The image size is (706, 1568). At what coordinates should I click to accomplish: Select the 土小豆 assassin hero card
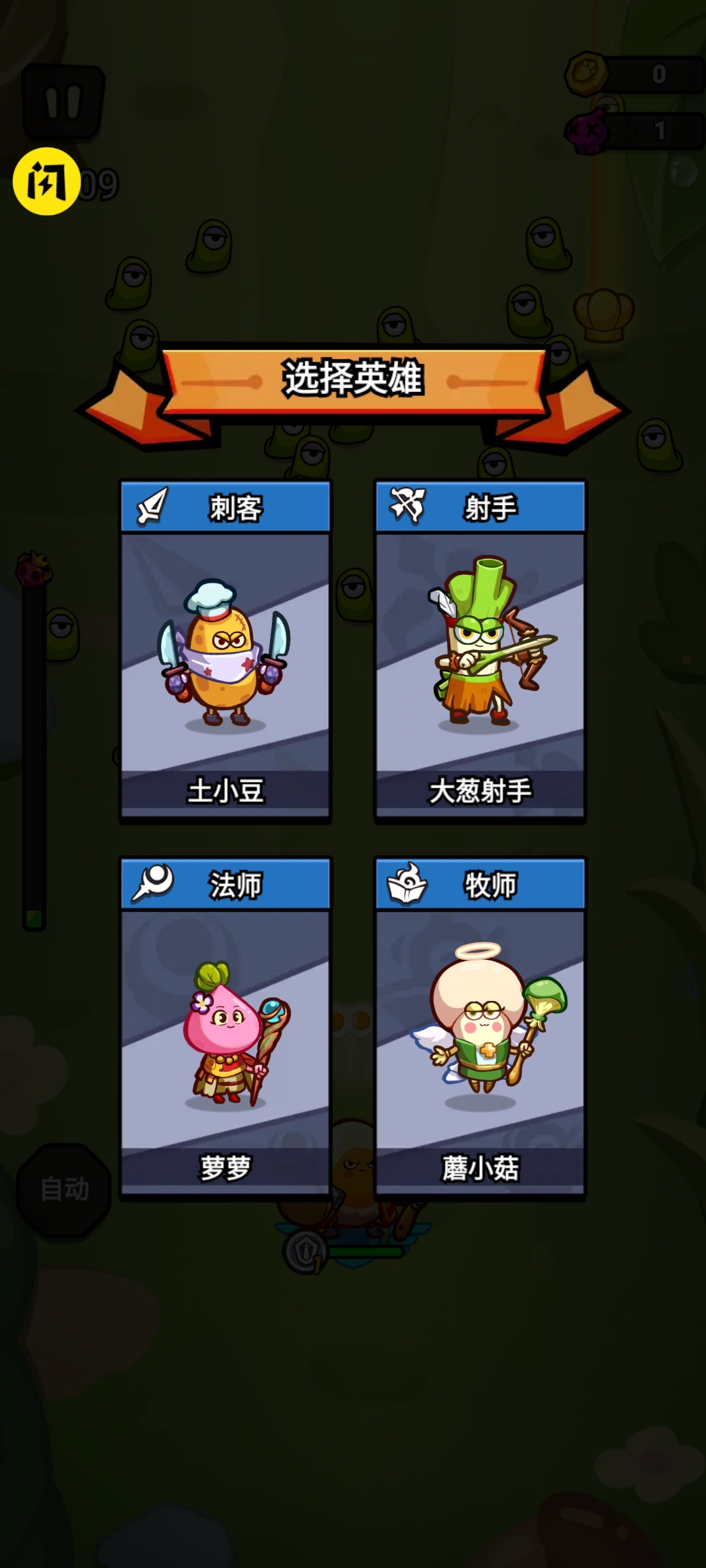[225, 651]
